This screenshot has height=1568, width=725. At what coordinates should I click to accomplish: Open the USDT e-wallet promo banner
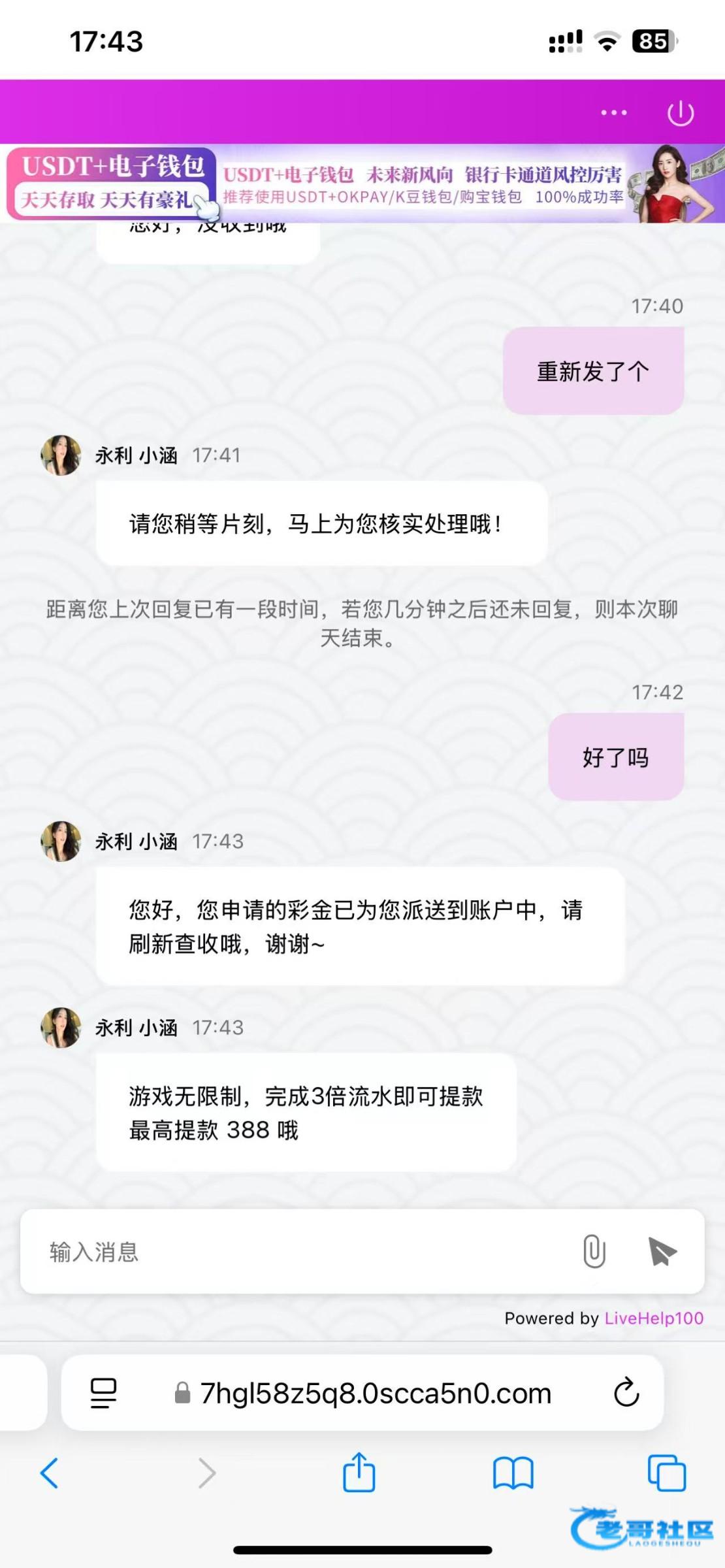coord(362,184)
